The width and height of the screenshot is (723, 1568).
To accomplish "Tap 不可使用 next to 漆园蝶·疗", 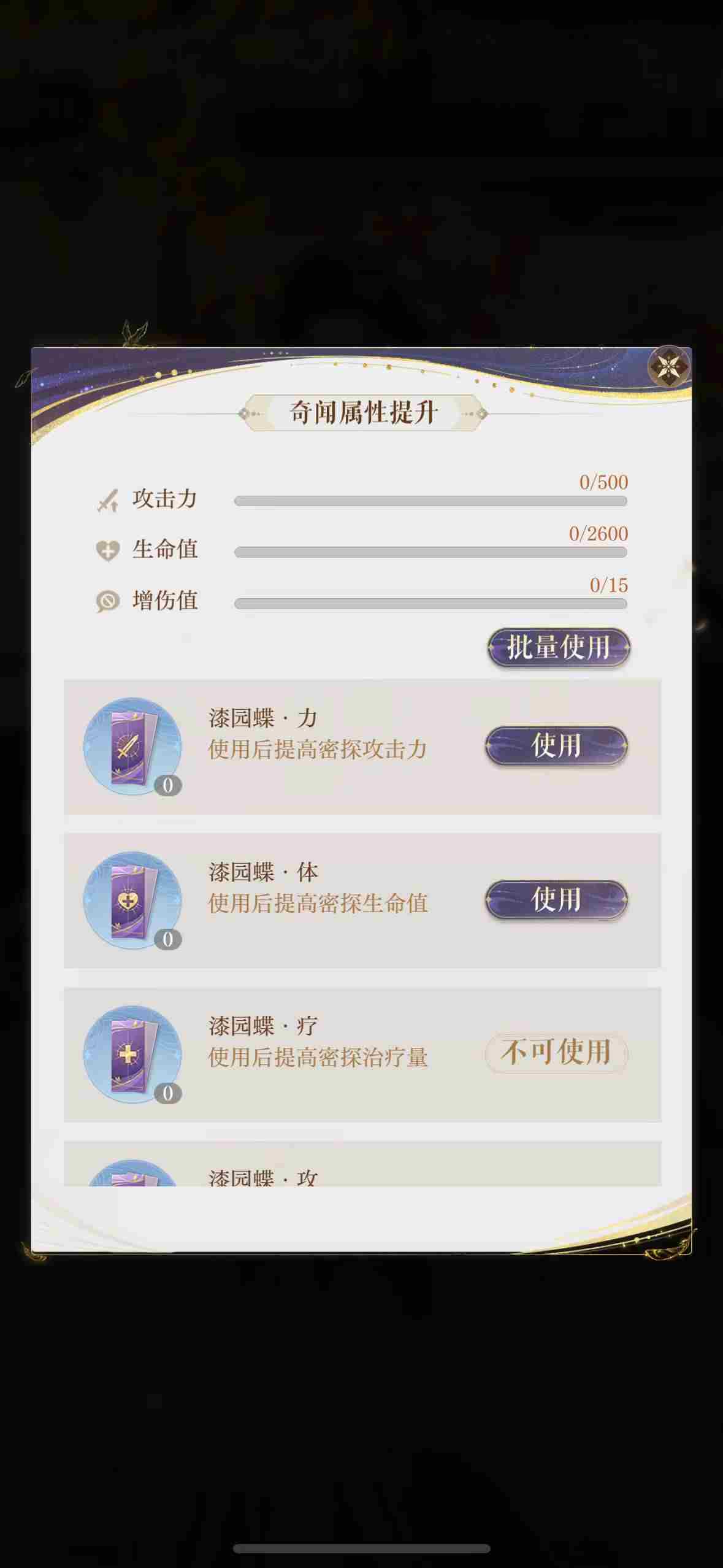I will tap(556, 1053).
